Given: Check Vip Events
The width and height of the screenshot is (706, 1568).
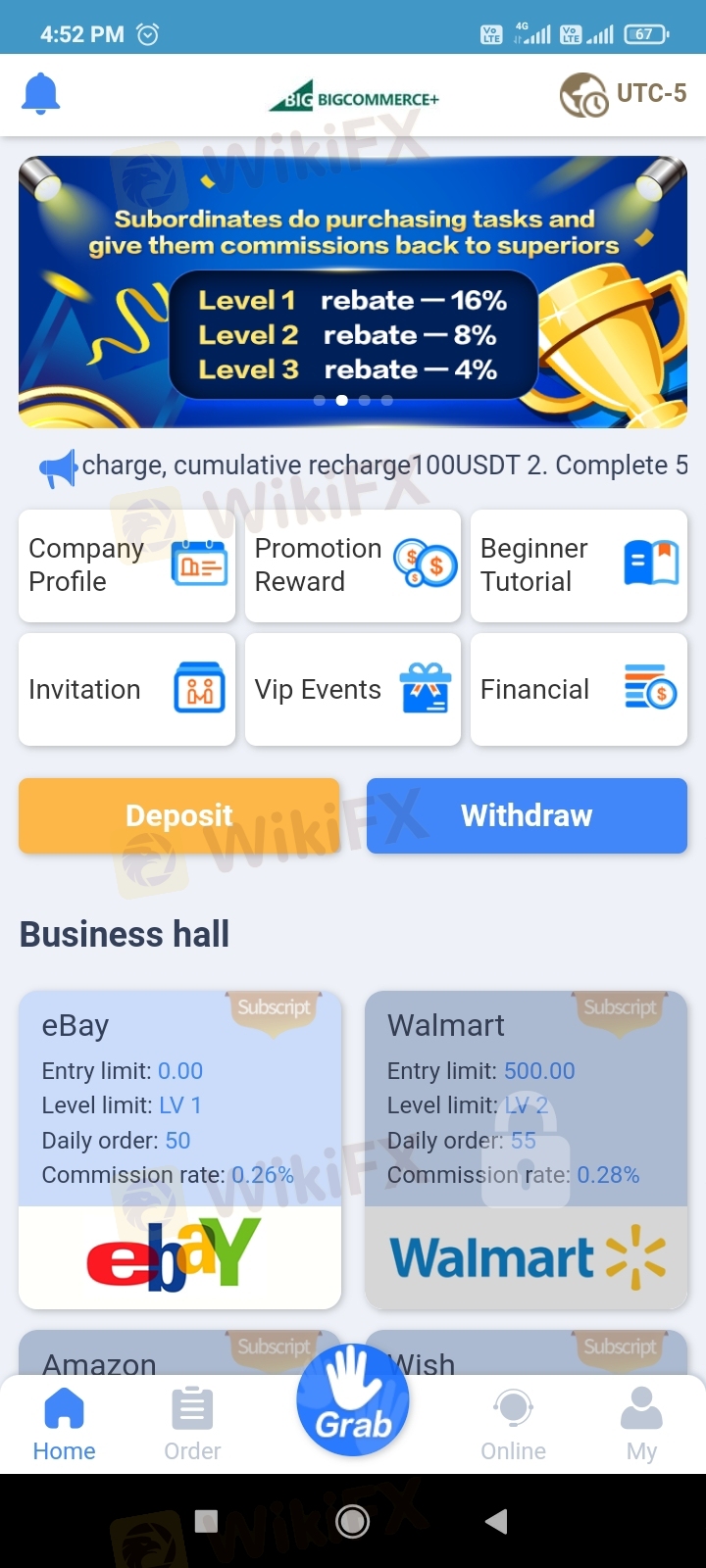Looking at the screenshot, I should click(x=353, y=690).
